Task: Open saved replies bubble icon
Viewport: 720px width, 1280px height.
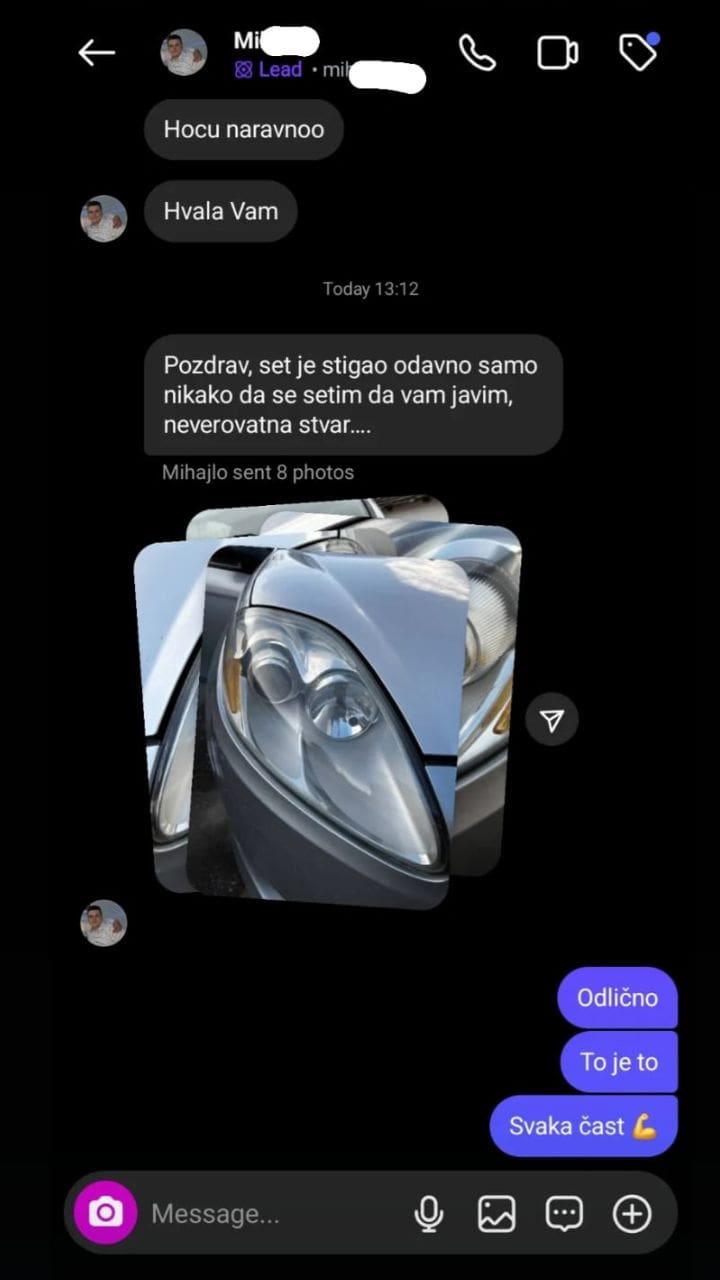Action: pos(564,1214)
